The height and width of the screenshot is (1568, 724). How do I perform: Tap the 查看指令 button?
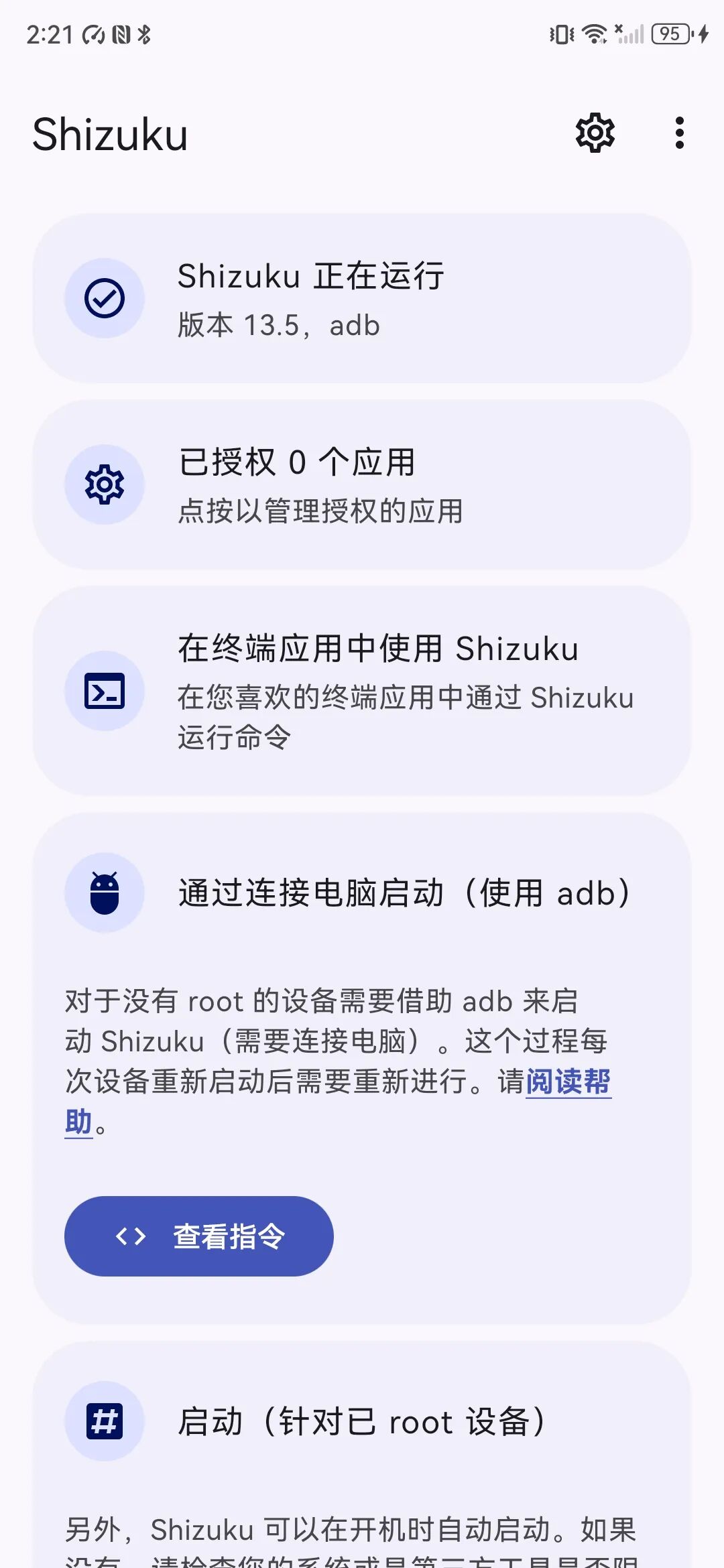point(199,1236)
